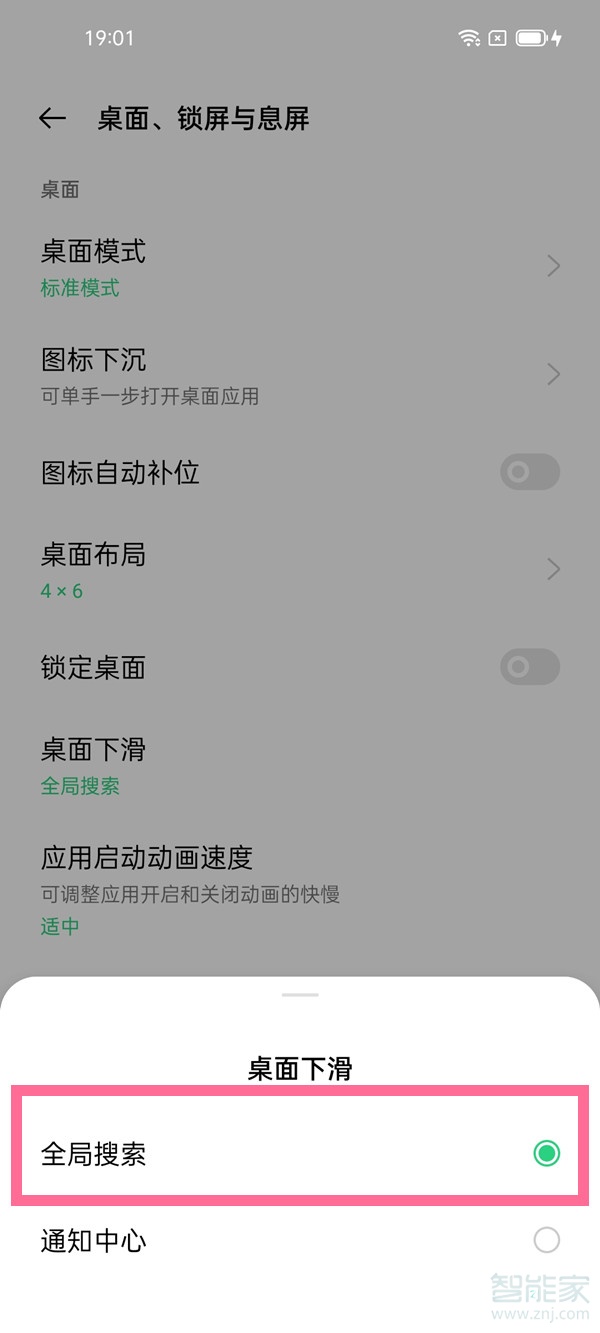Toggle 图标自动补位 switch
600x1333 pixels.
pyautogui.click(x=529, y=472)
